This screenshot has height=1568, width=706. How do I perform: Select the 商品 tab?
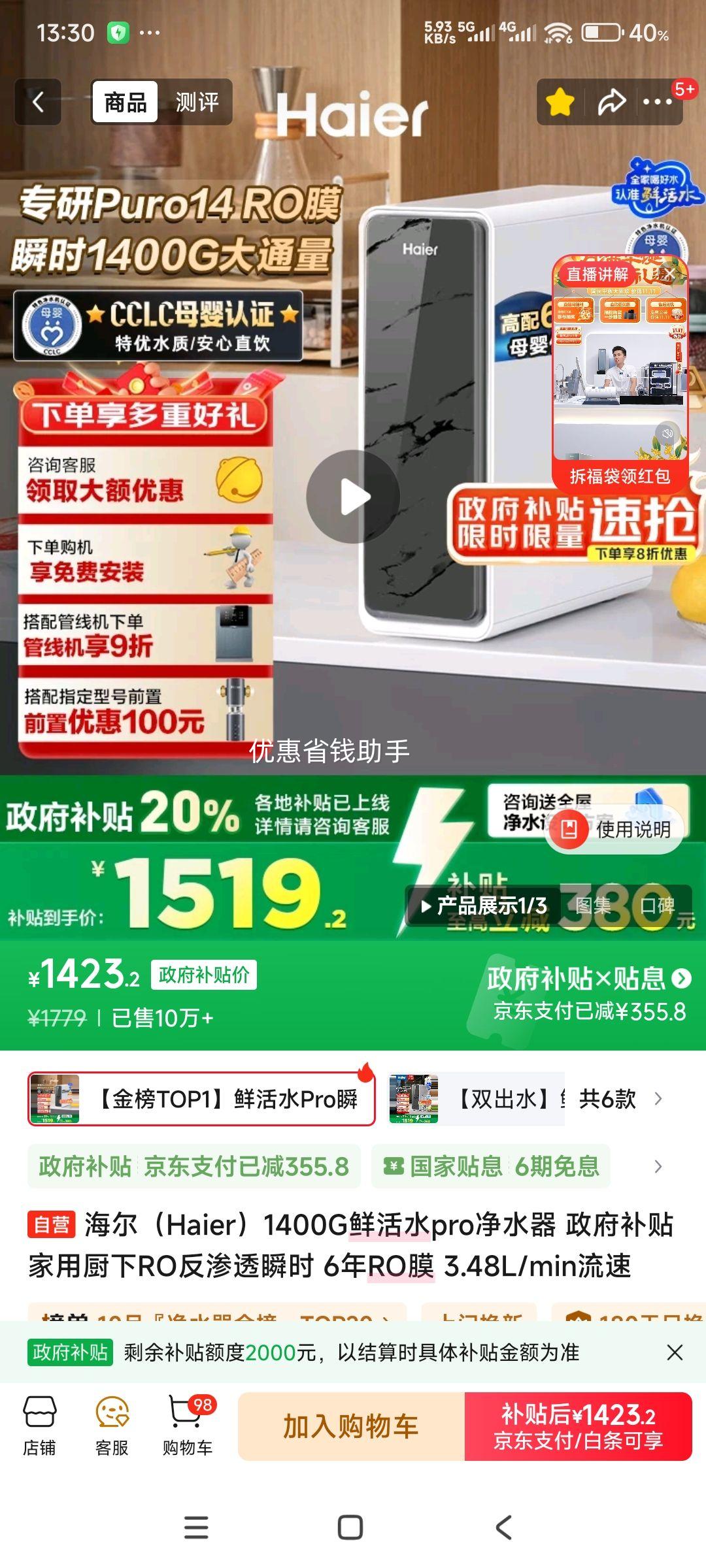(x=125, y=102)
